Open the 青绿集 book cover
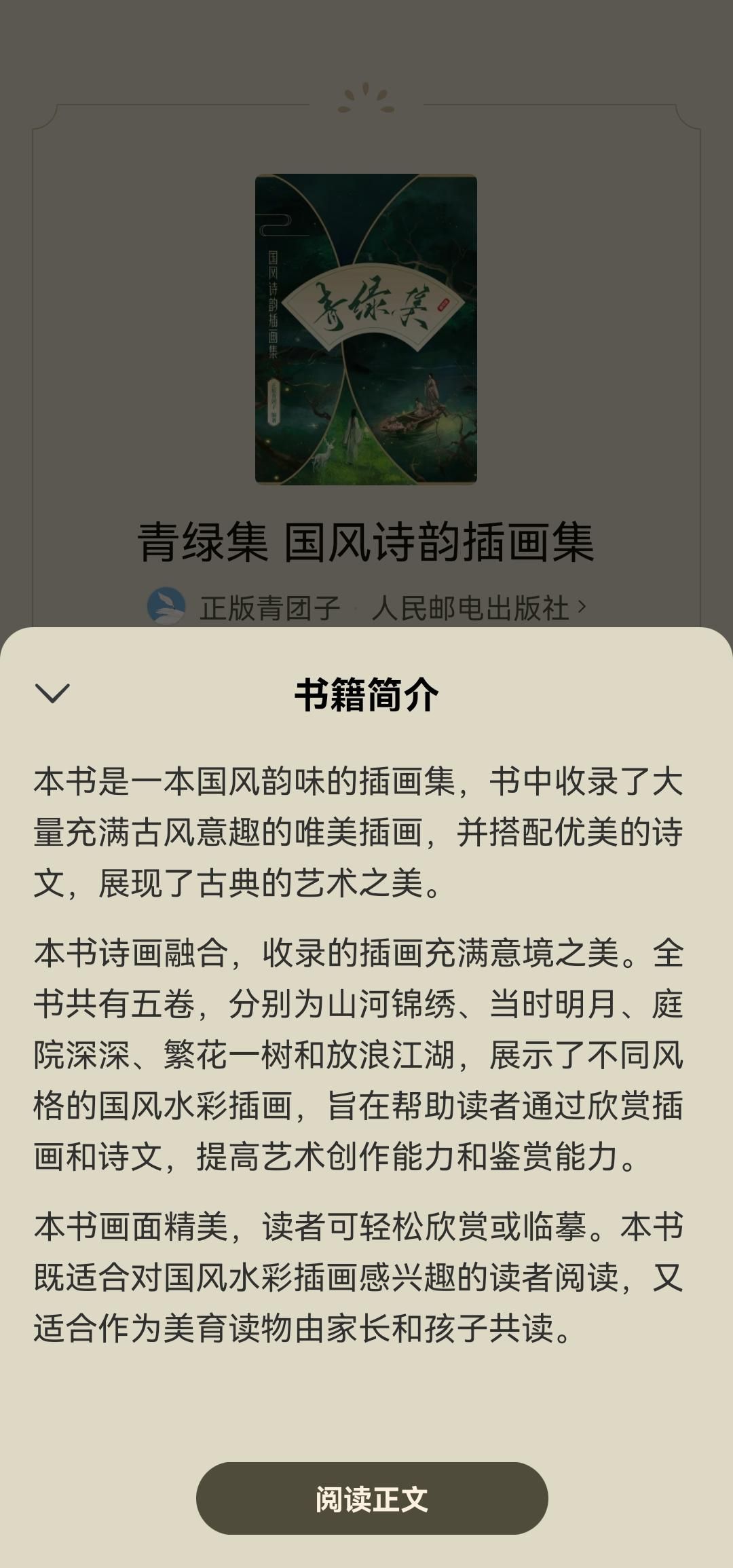733x1568 pixels. click(x=366, y=329)
